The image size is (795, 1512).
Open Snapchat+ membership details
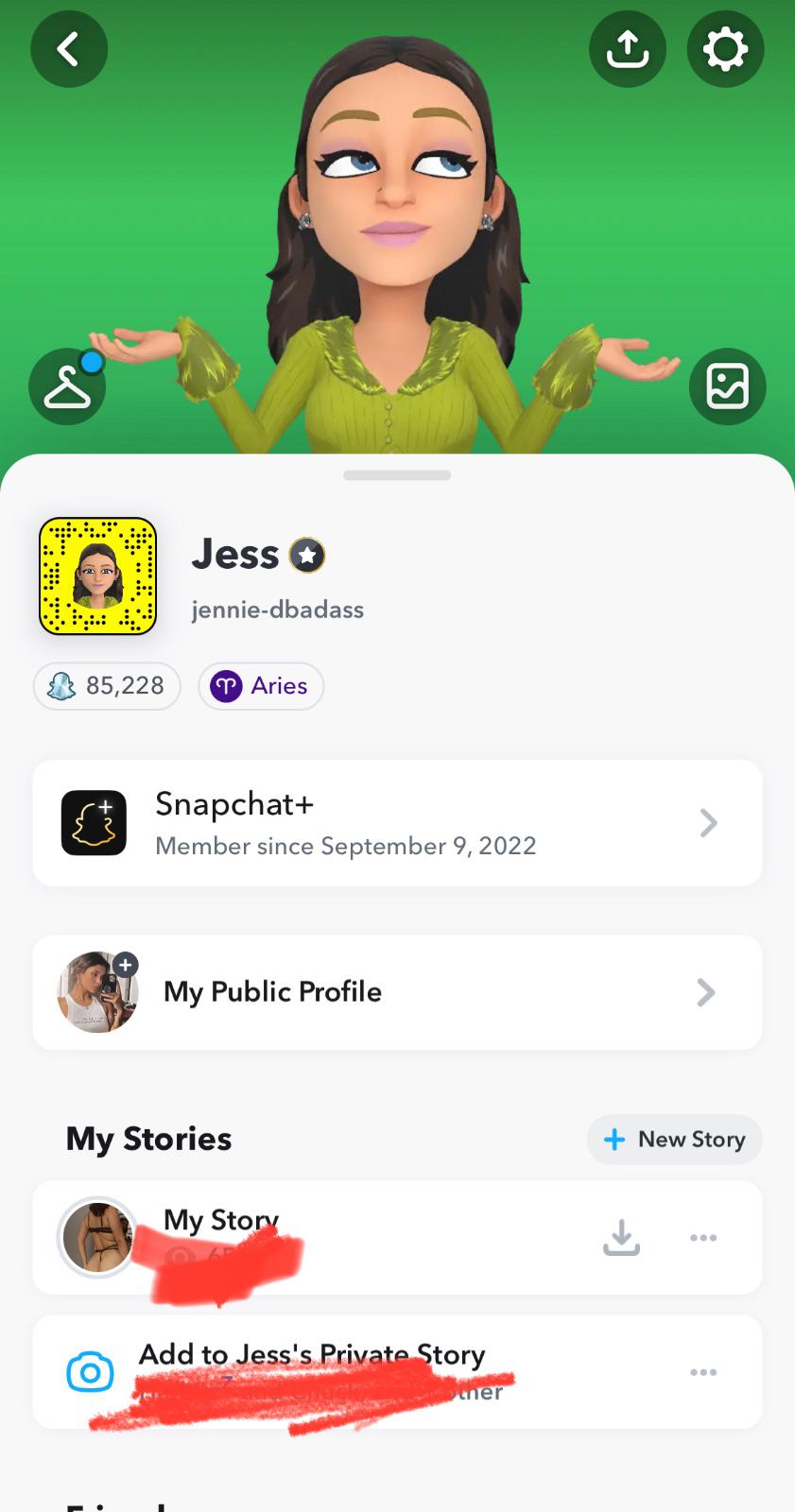point(397,823)
